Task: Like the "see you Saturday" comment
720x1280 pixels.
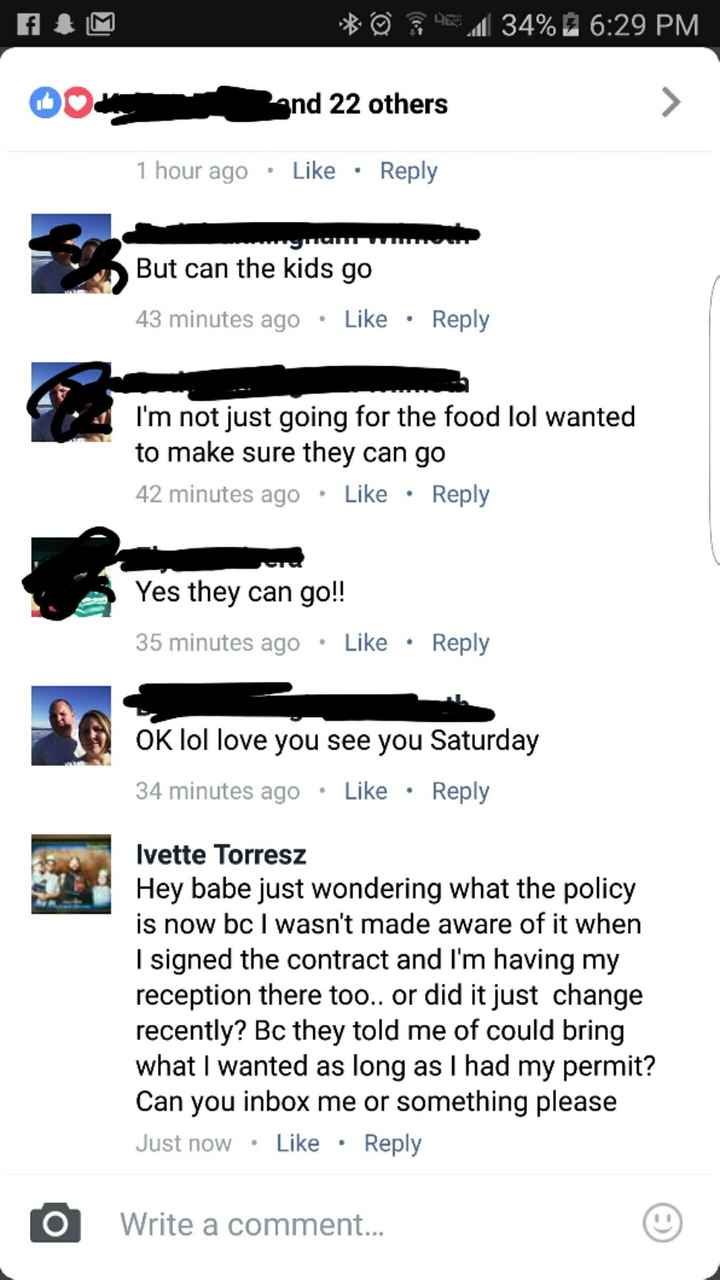Action: 365,791
